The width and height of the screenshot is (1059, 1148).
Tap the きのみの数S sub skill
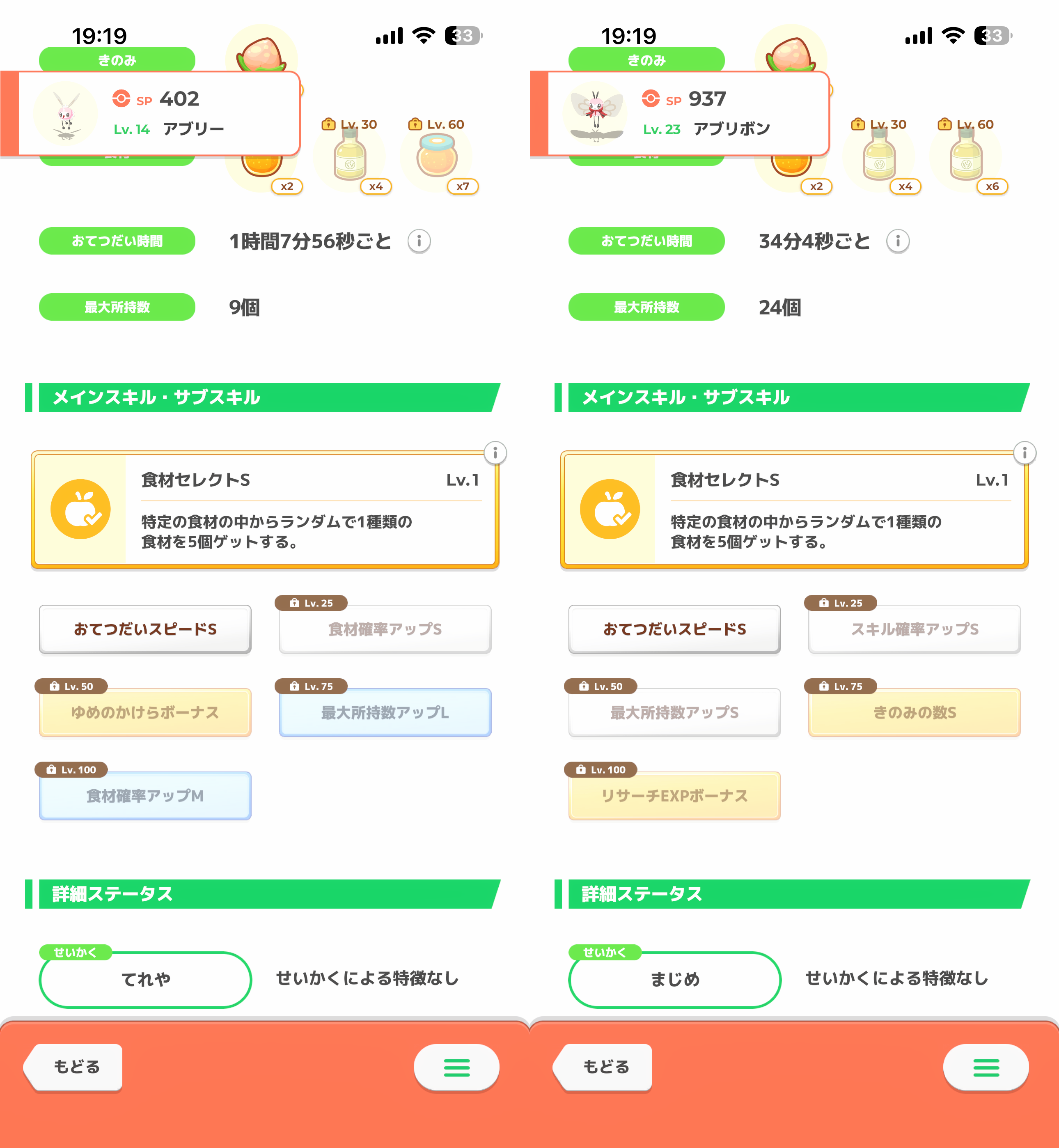[915, 712]
